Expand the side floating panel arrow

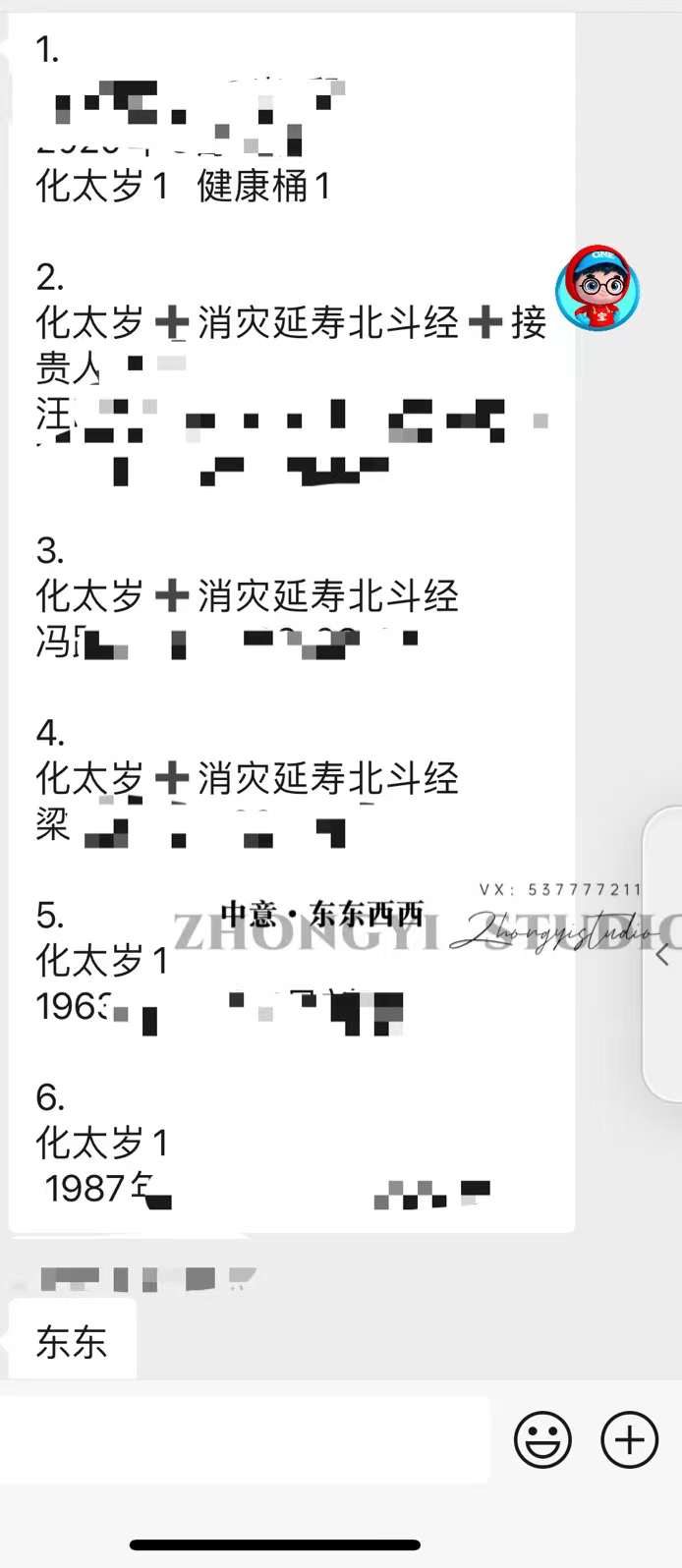click(x=663, y=954)
